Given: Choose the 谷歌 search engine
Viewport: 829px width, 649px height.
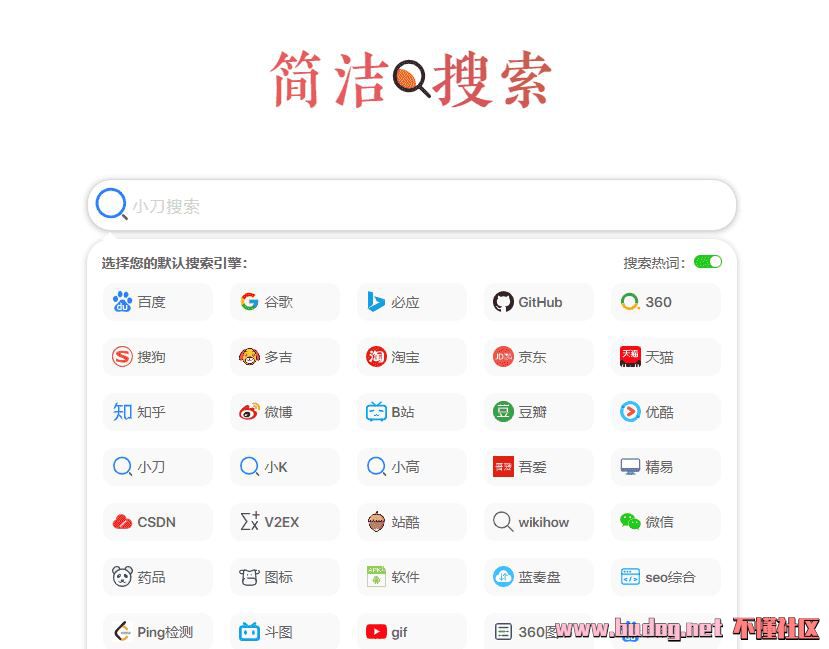Looking at the screenshot, I should (284, 302).
